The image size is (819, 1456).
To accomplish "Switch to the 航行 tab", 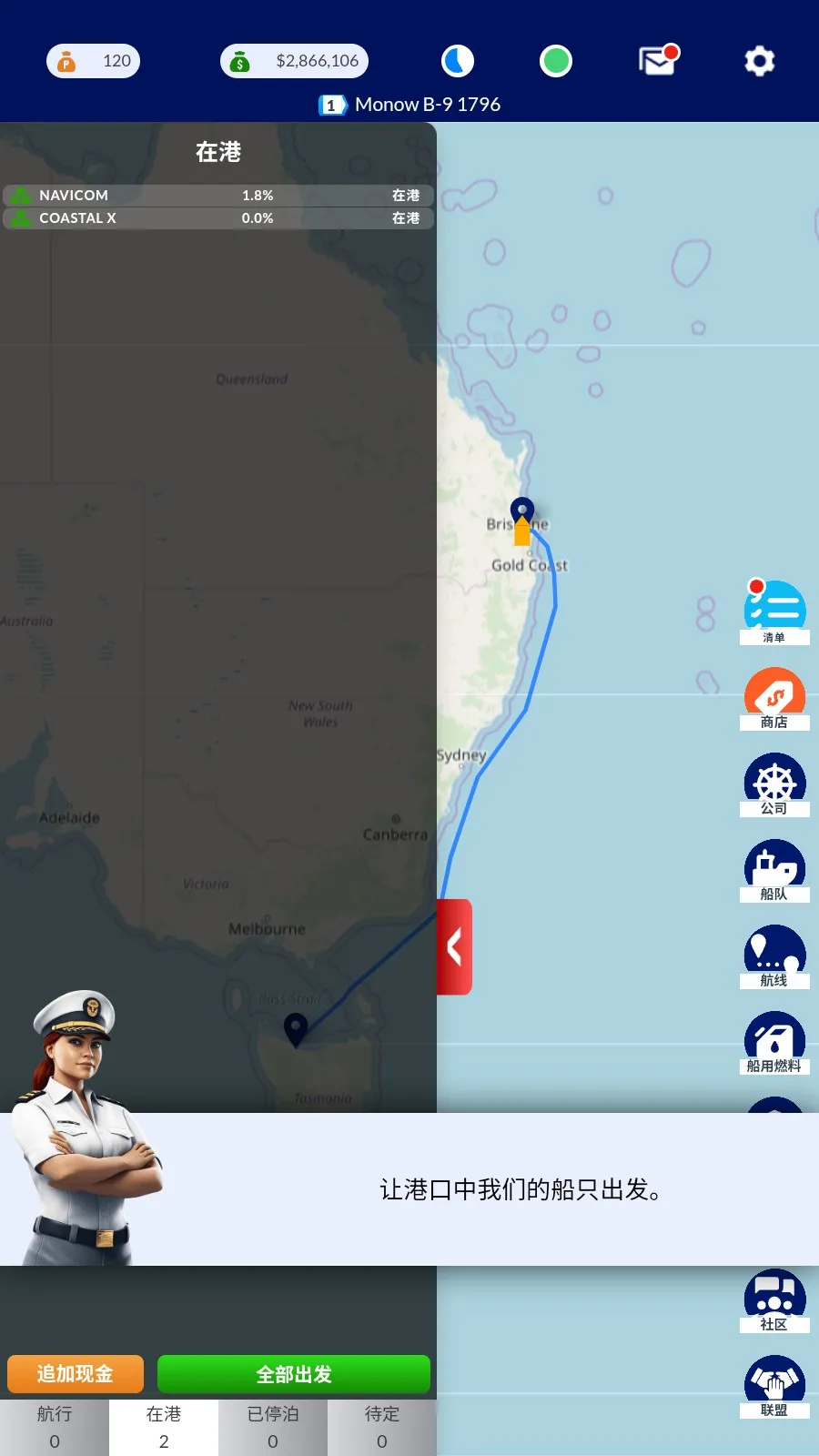I will pyautogui.click(x=55, y=1427).
